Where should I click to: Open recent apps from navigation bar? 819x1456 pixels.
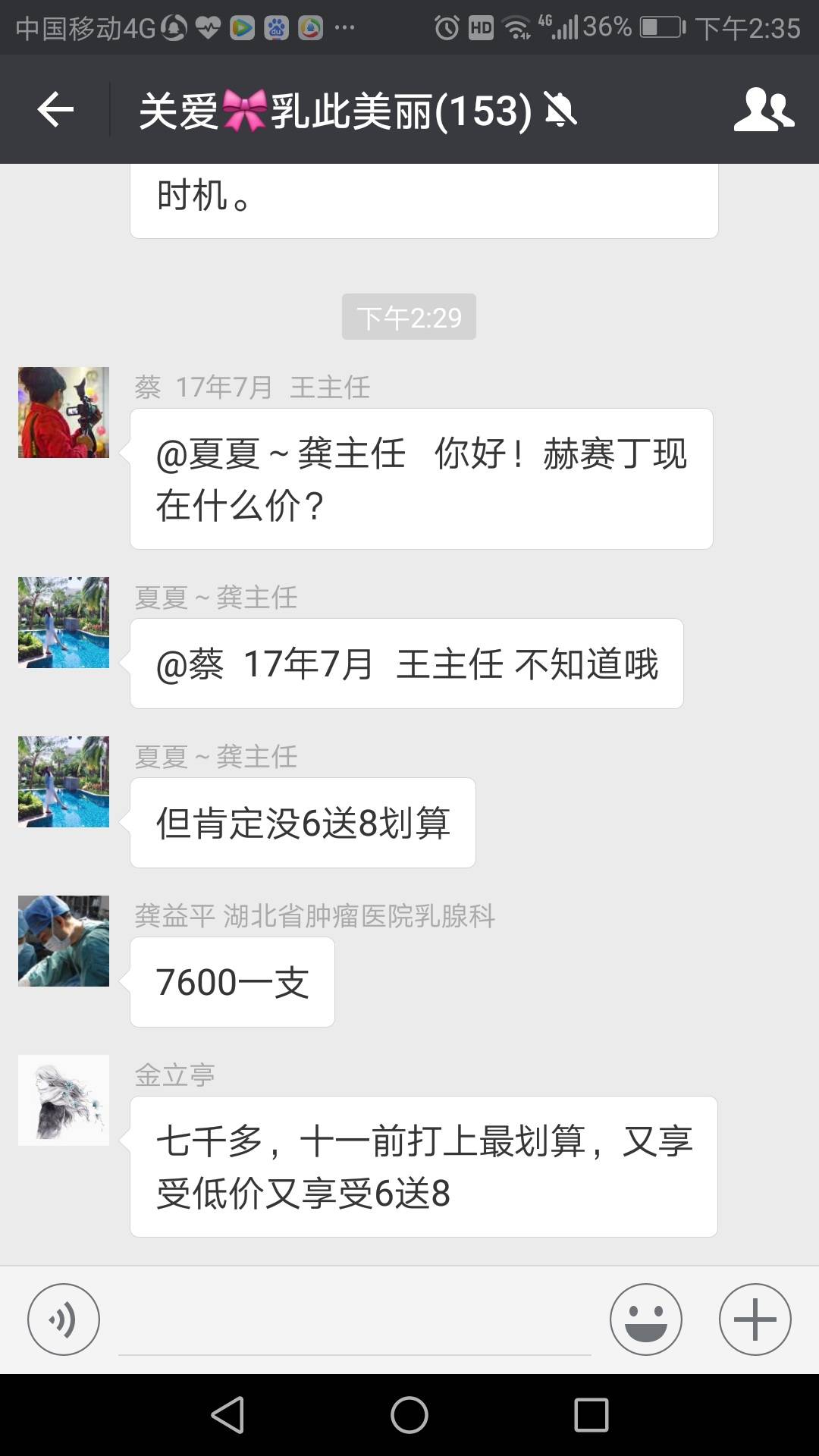point(591,1415)
